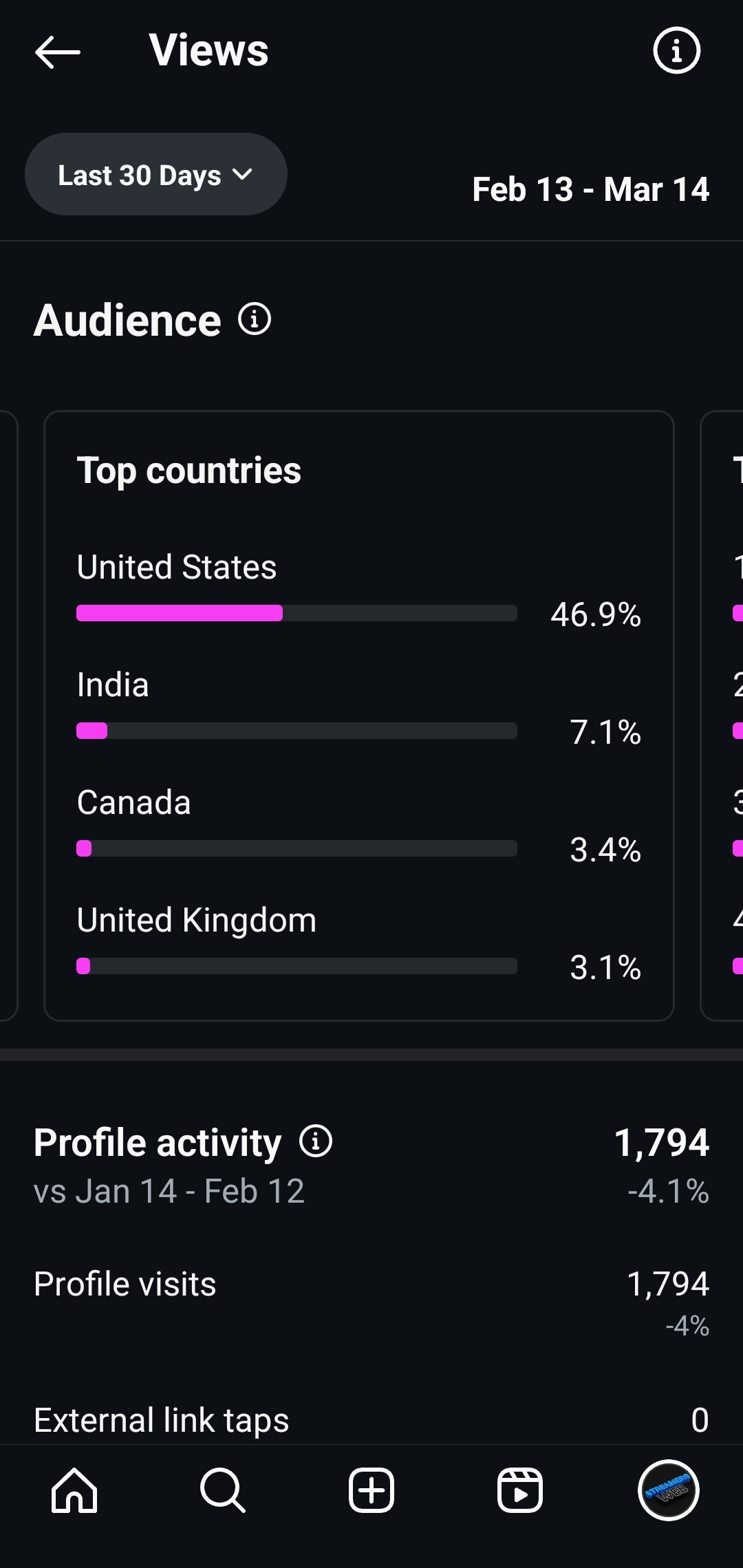Switch to the Reels tab
This screenshot has width=743, height=1568.
click(520, 1490)
